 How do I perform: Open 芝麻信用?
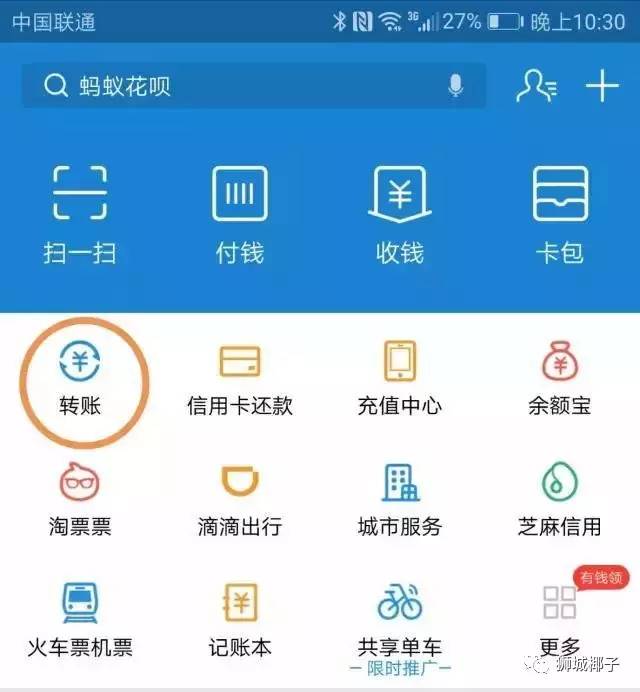[x=560, y=497]
